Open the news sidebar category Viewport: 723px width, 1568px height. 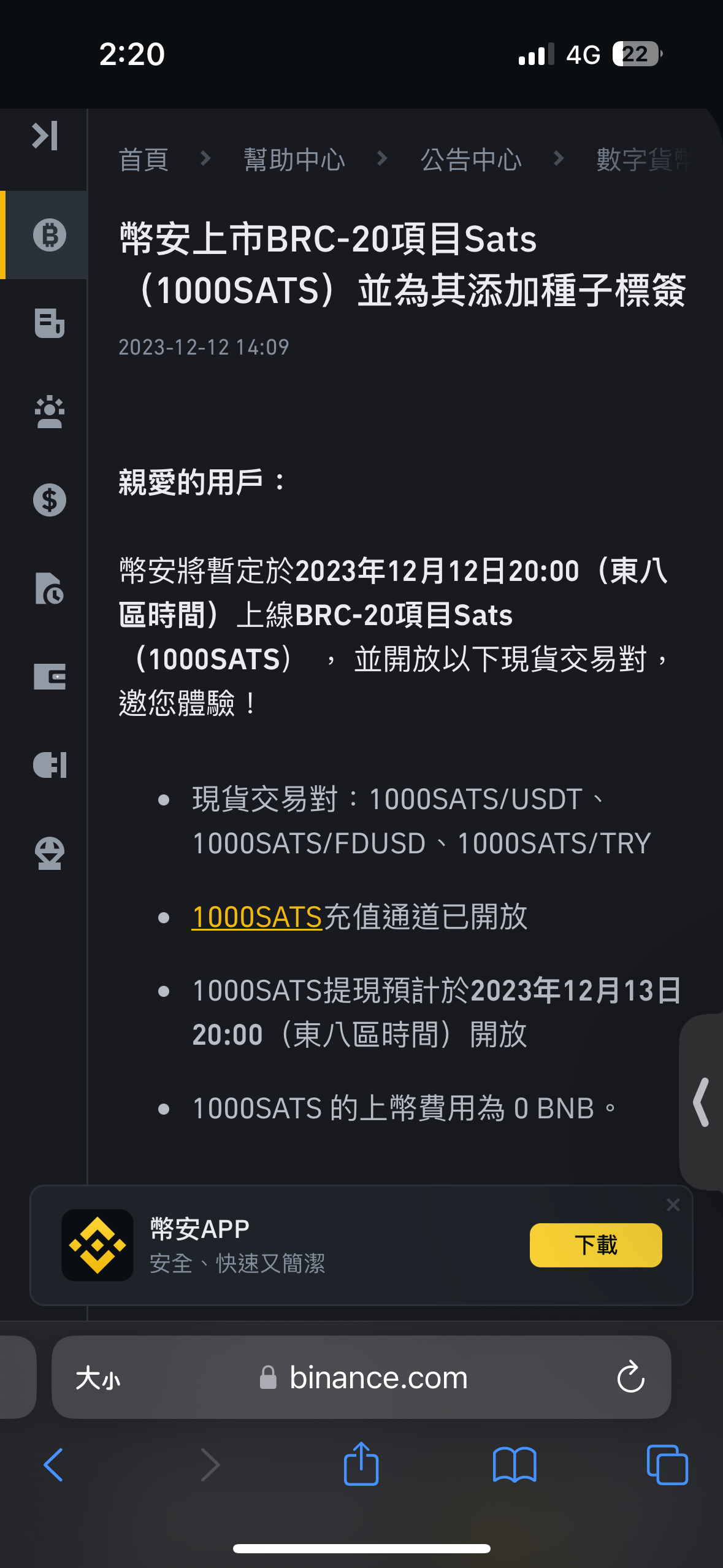[49, 323]
